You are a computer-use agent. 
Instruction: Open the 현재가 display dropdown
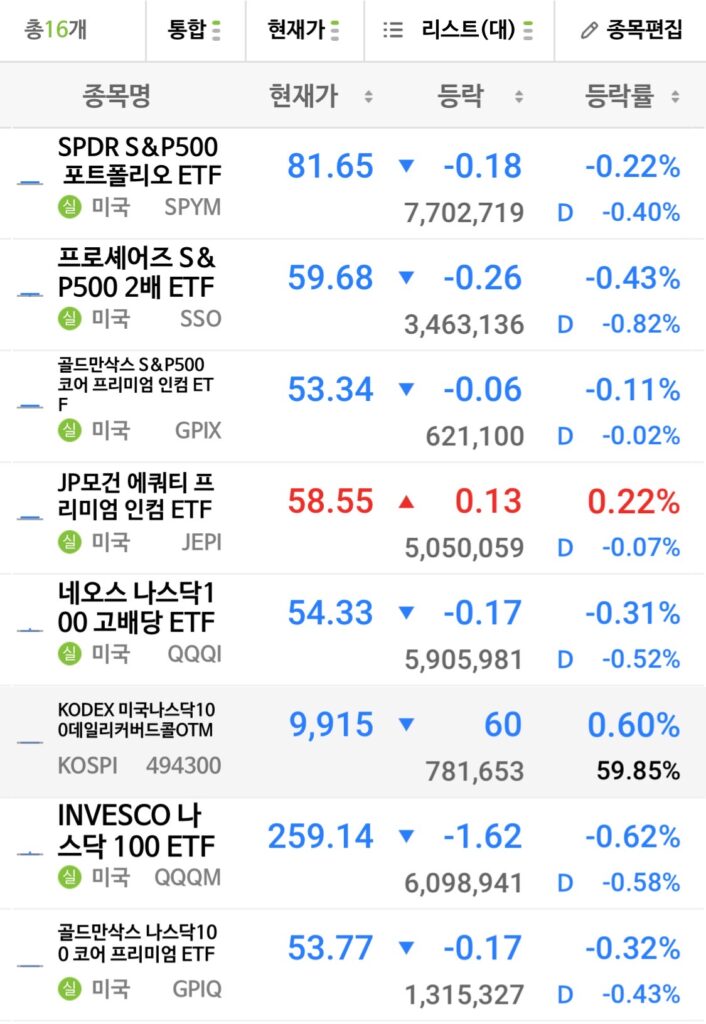point(303,30)
